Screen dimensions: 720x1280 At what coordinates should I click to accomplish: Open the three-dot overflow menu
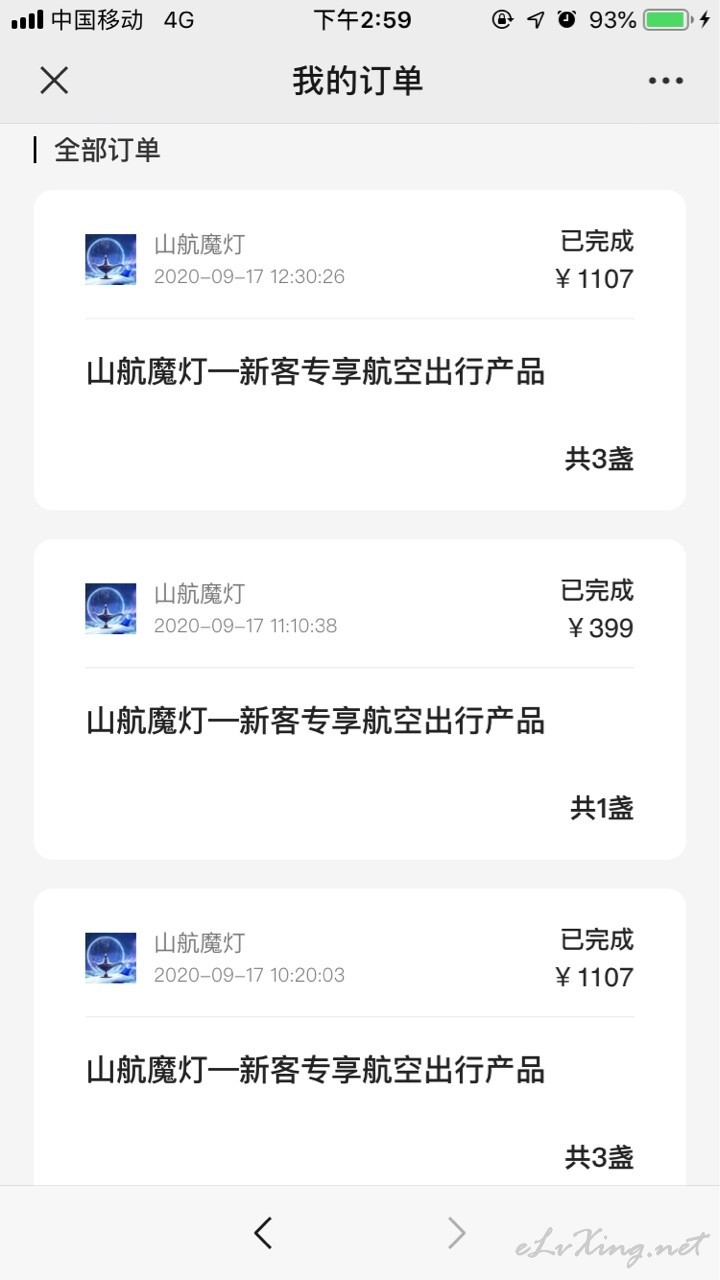point(665,81)
